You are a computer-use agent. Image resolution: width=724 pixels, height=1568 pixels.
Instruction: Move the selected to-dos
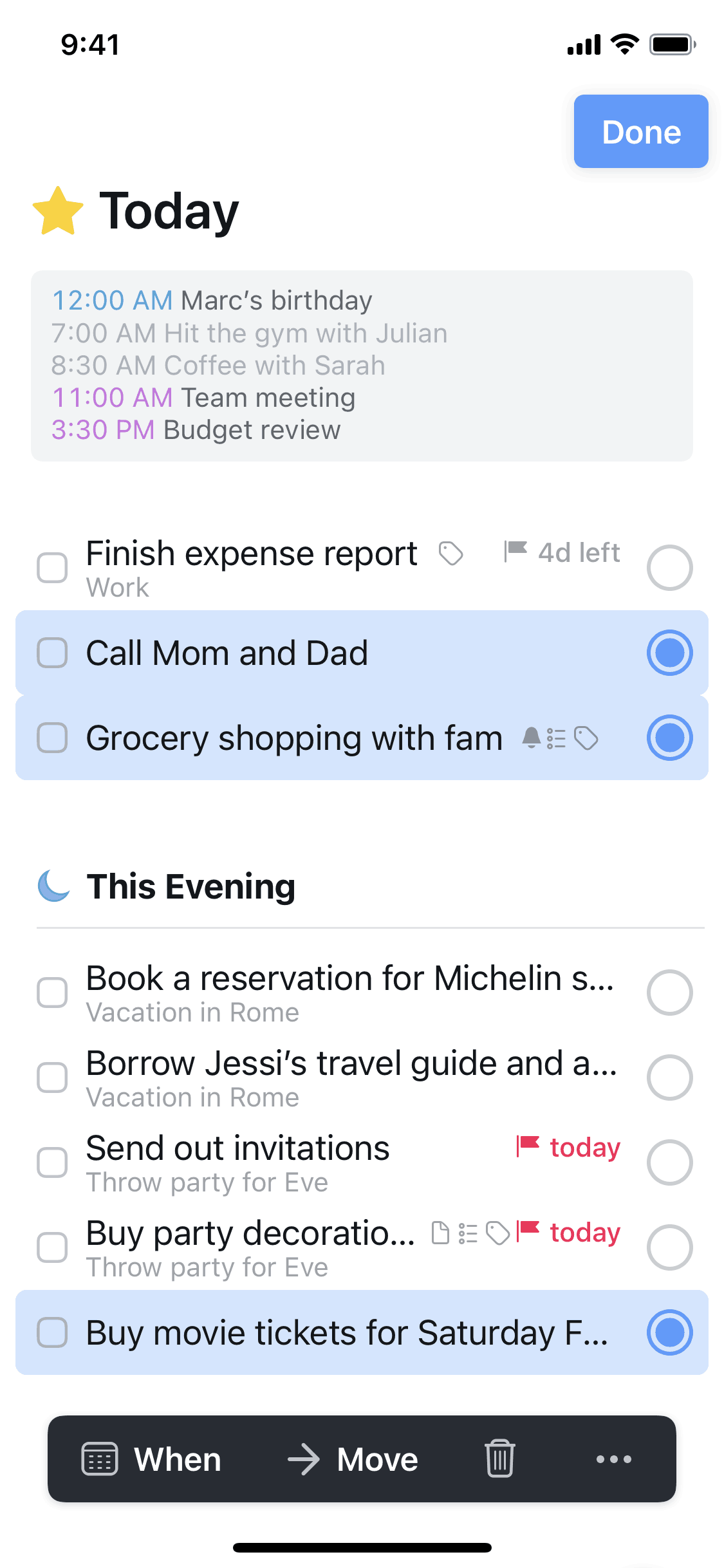click(x=353, y=1459)
